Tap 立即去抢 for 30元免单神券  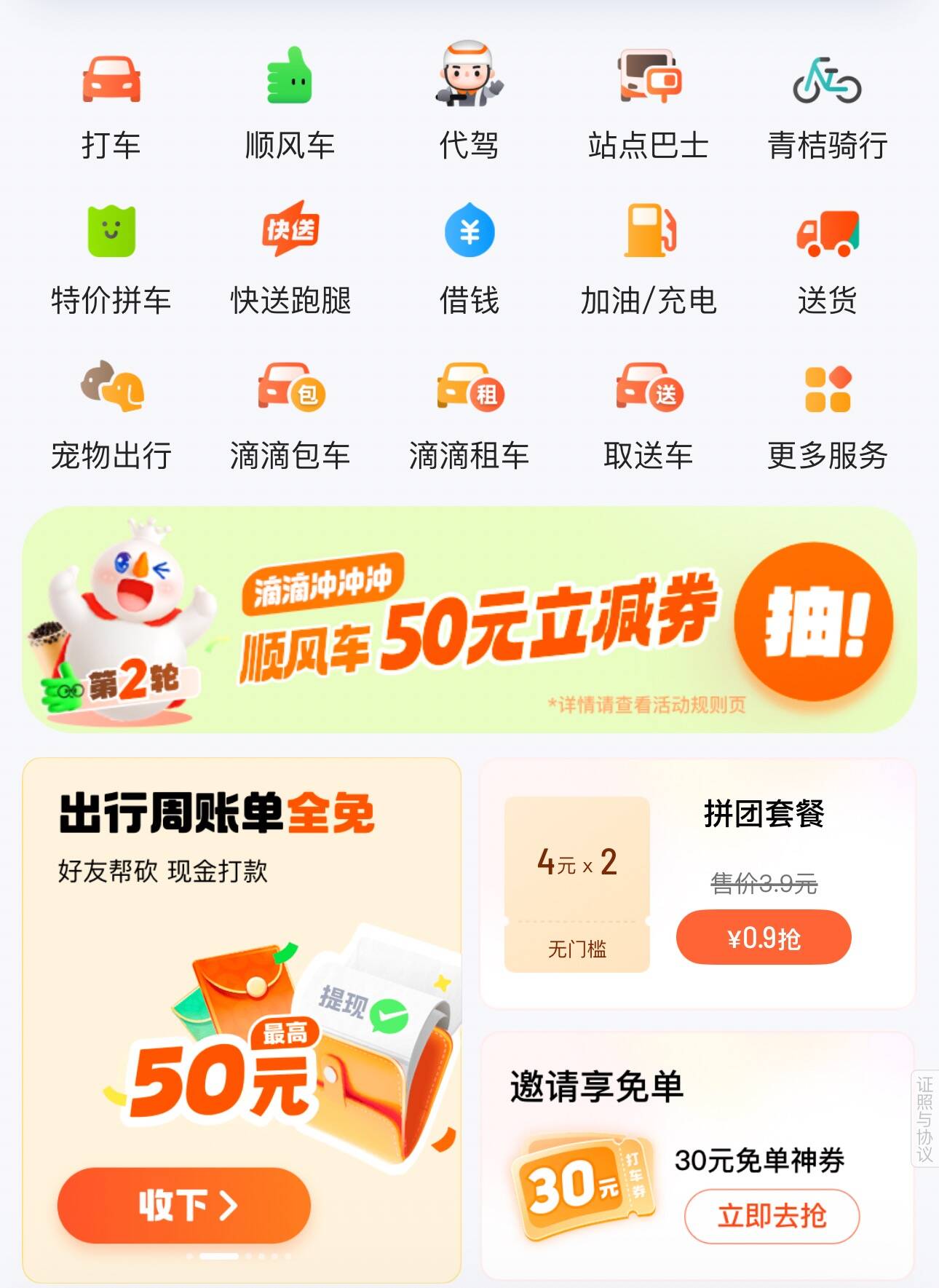pyautogui.click(x=772, y=1216)
